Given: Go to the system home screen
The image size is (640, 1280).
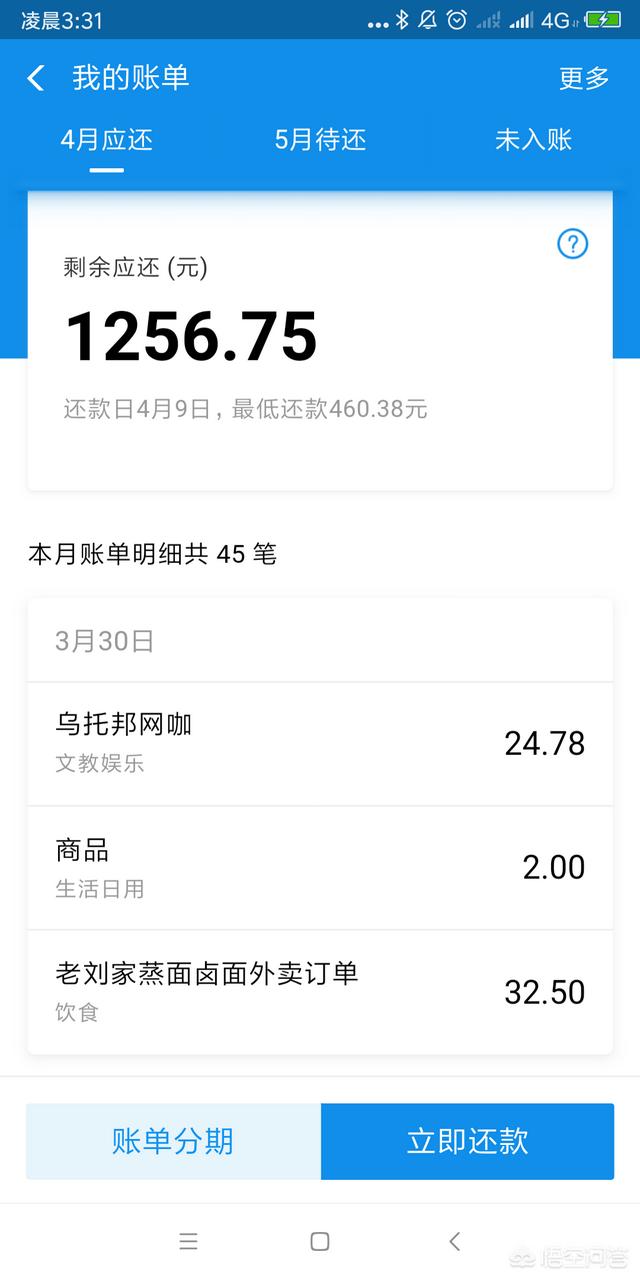Looking at the screenshot, I should [320, 1242].
